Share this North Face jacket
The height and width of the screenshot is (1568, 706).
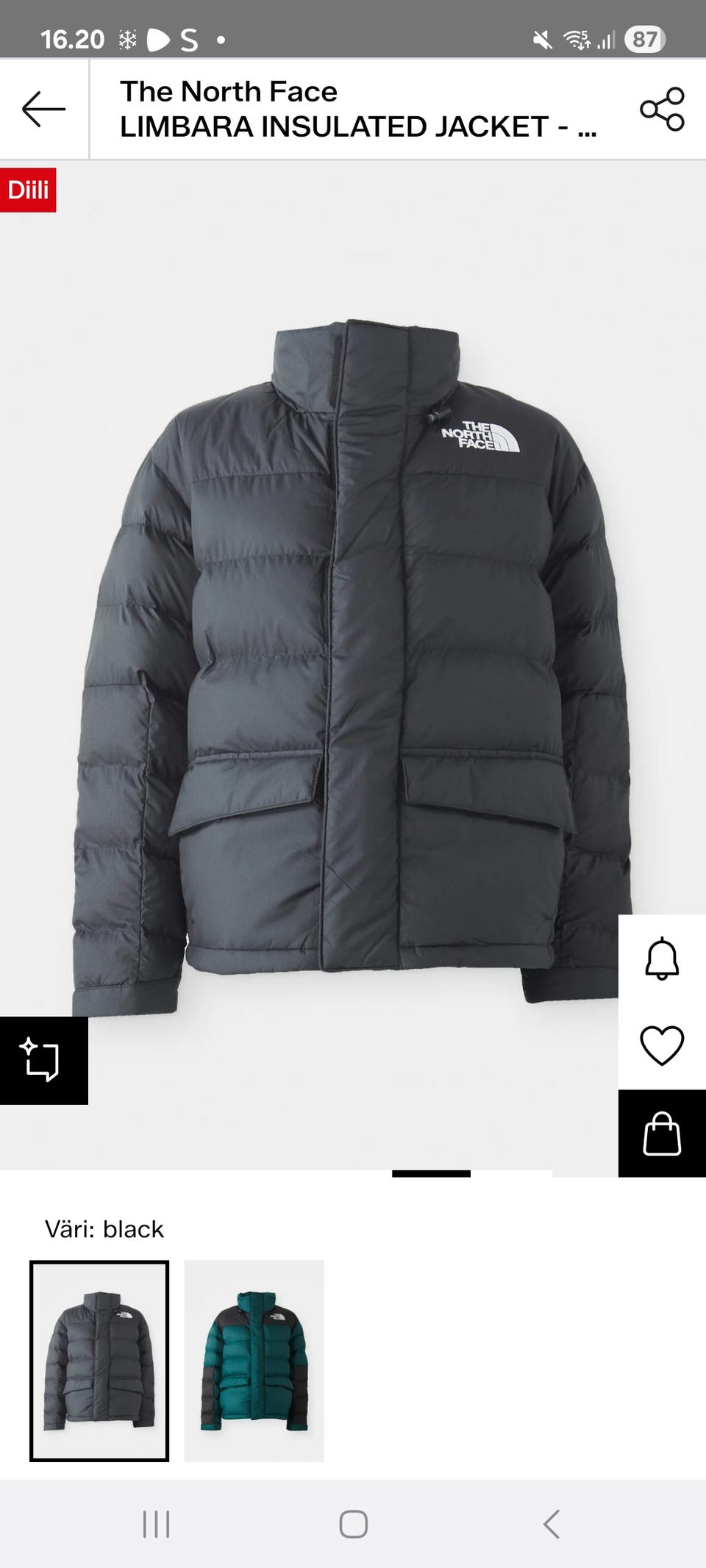[x=662, y=109]
